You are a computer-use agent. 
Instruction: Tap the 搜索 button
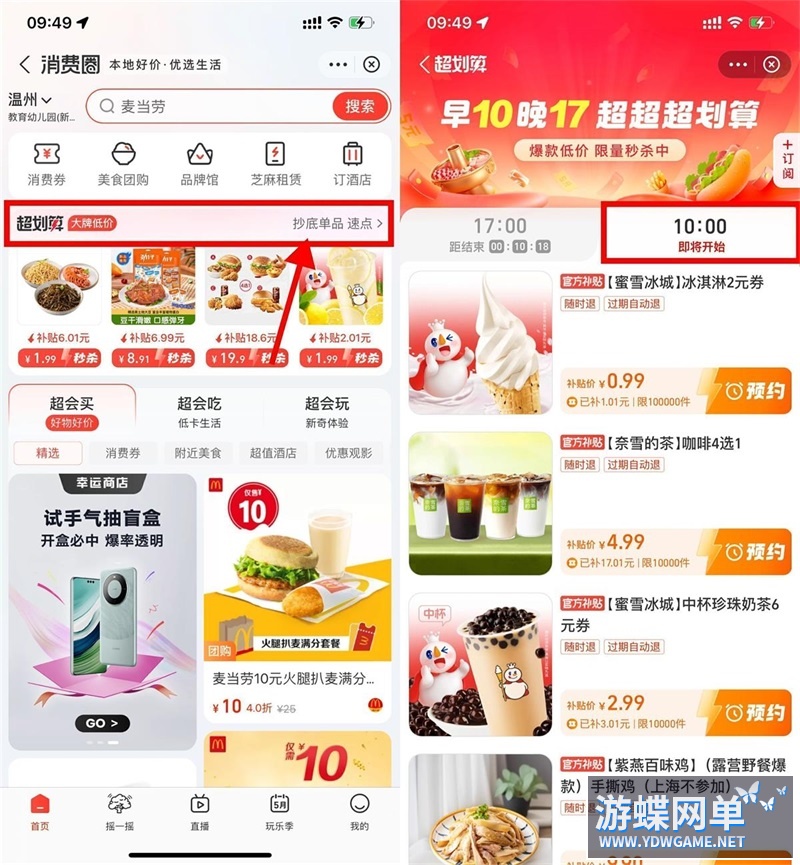coord(360,107)
